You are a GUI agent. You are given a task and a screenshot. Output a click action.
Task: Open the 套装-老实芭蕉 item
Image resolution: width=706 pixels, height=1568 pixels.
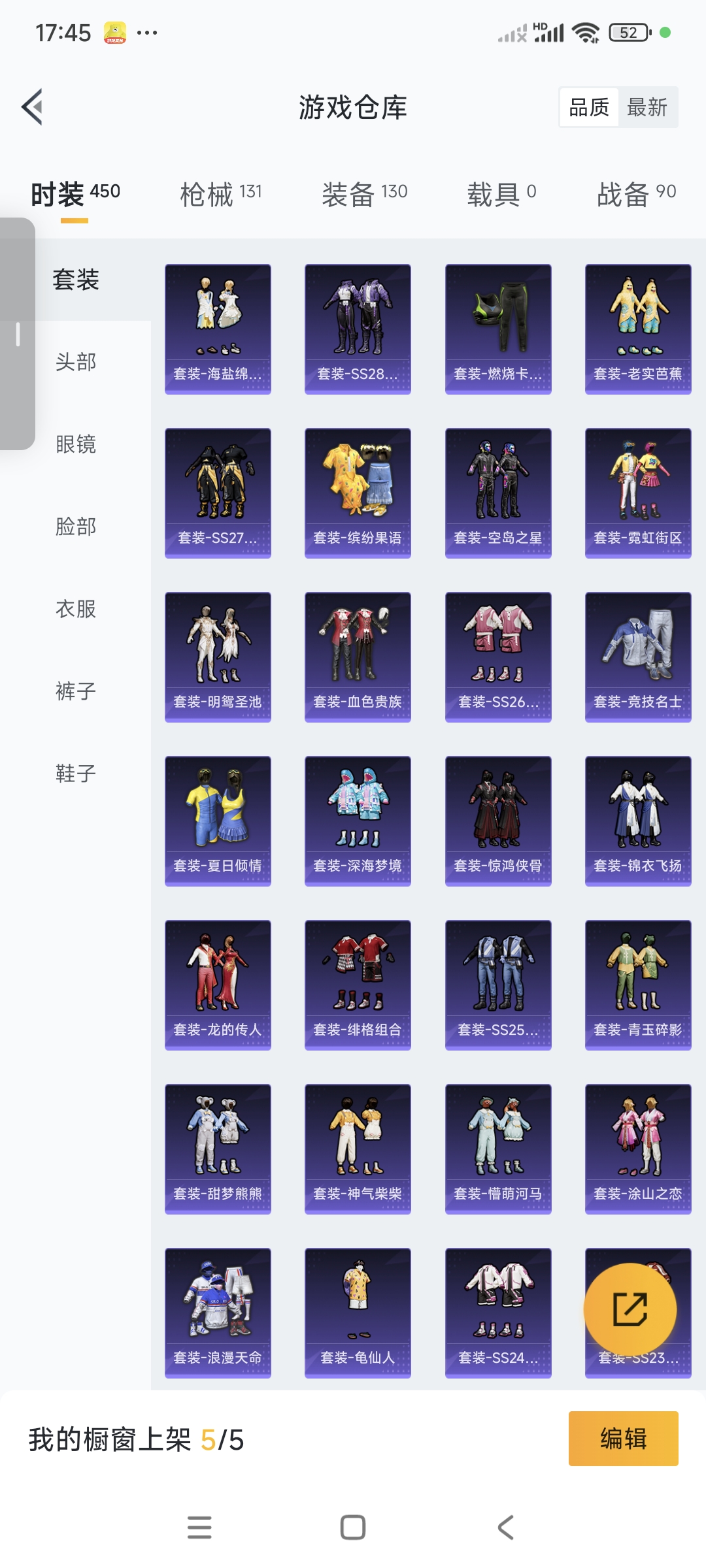point(638,329)
